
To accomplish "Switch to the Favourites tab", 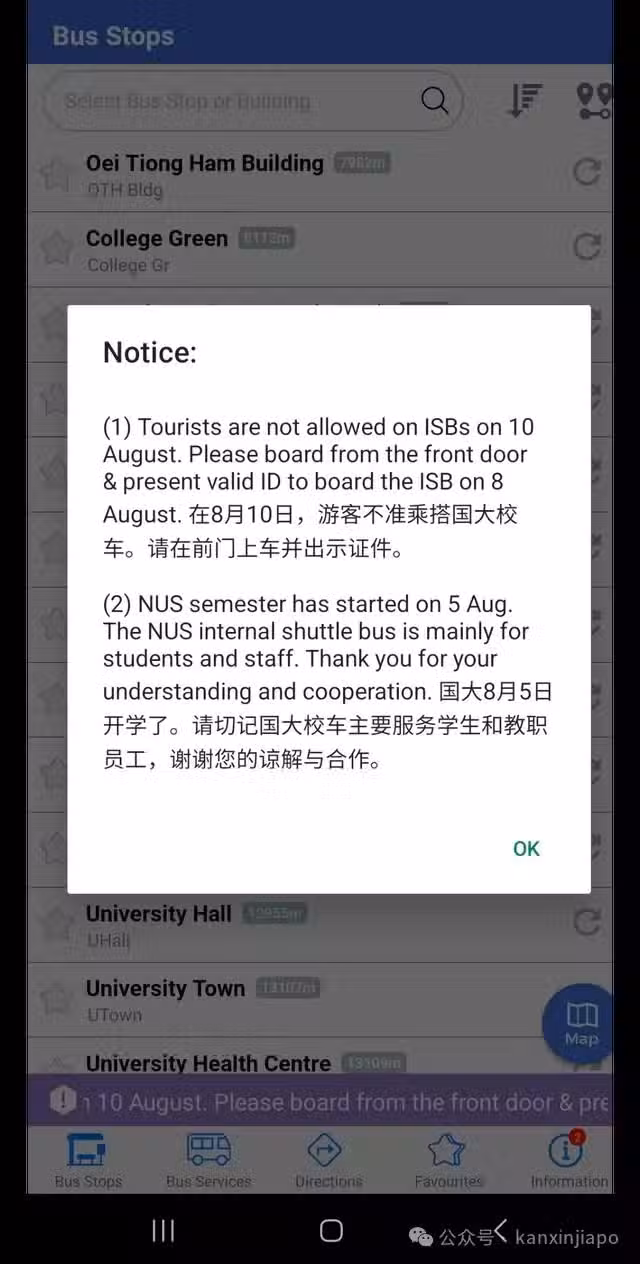I will pyautogui.click(x=449, y=1161).
